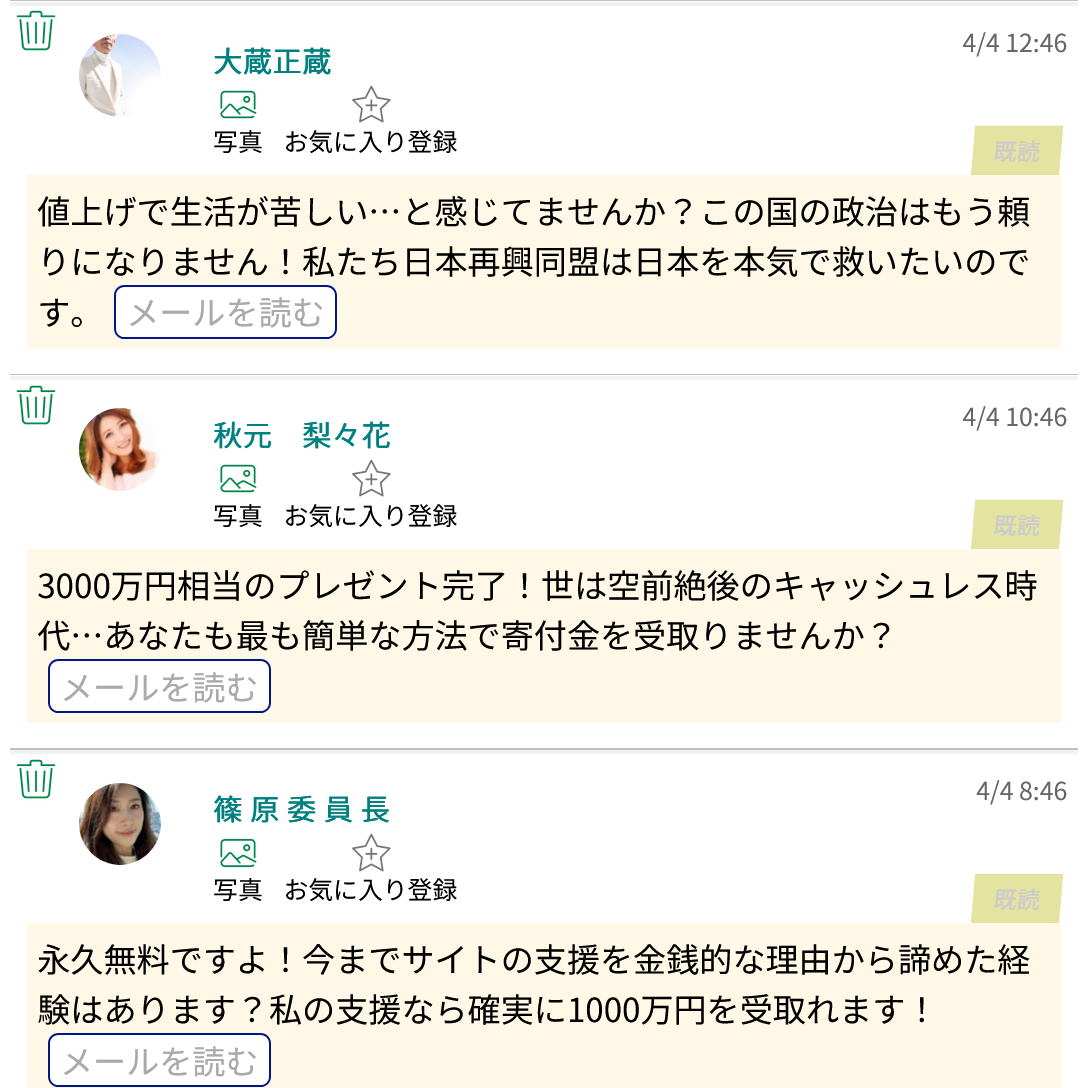Add 大蔵正蔵 to favorites
Viewport: 1088px width, 1088px height.
pos(371,105)
